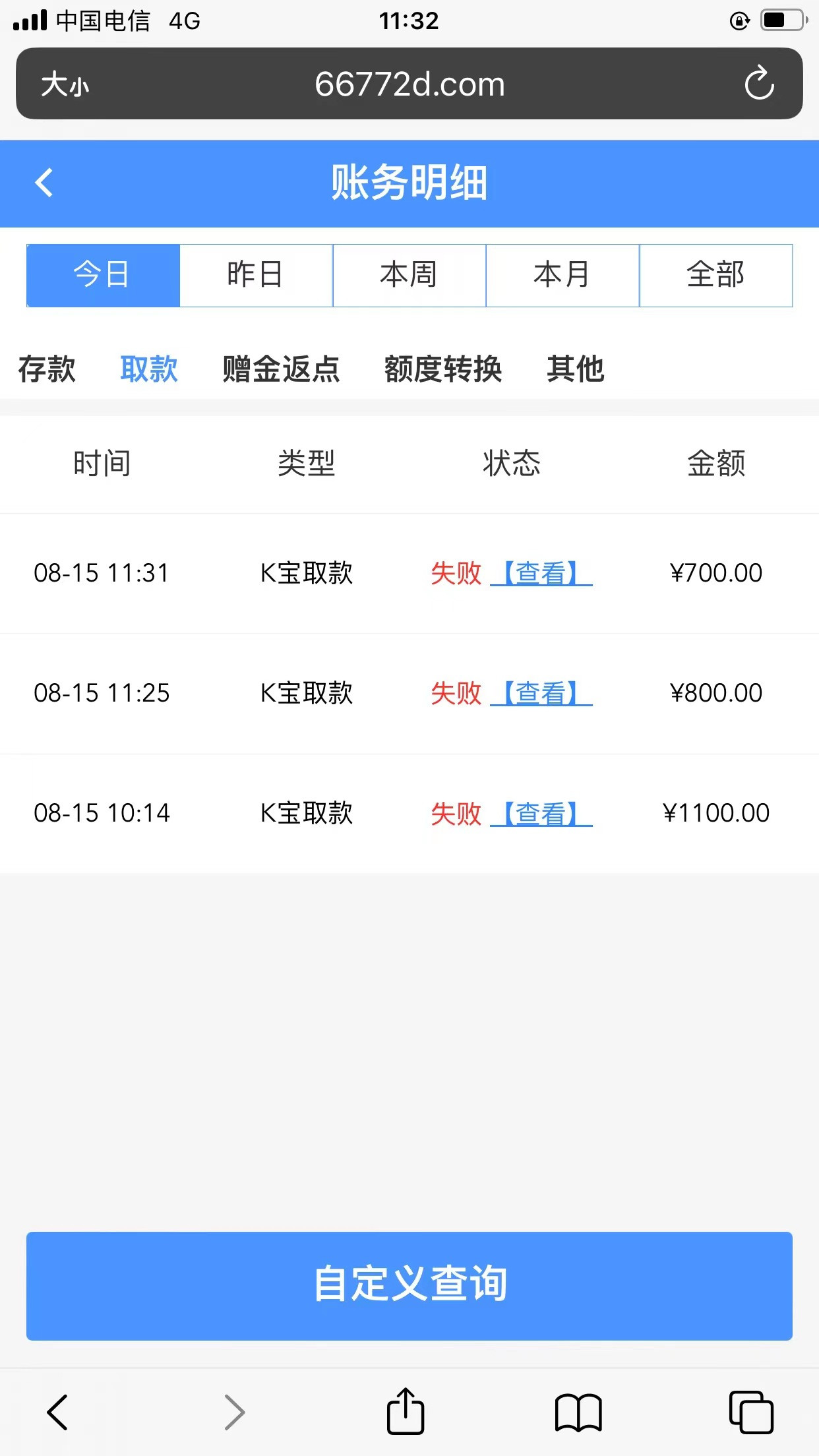
Task: Tap the 自定义查询 button
Action: [409, 1285]
